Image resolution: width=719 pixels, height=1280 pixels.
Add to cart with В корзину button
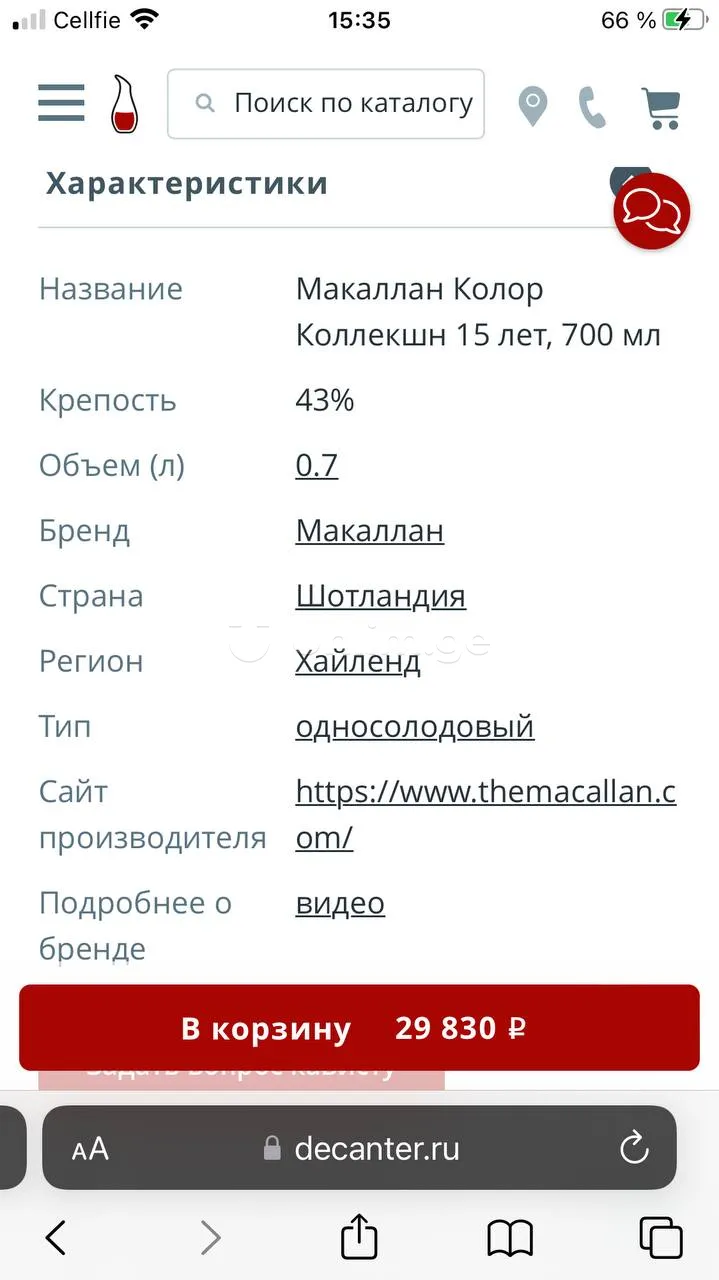click(x=359, y=1028)
